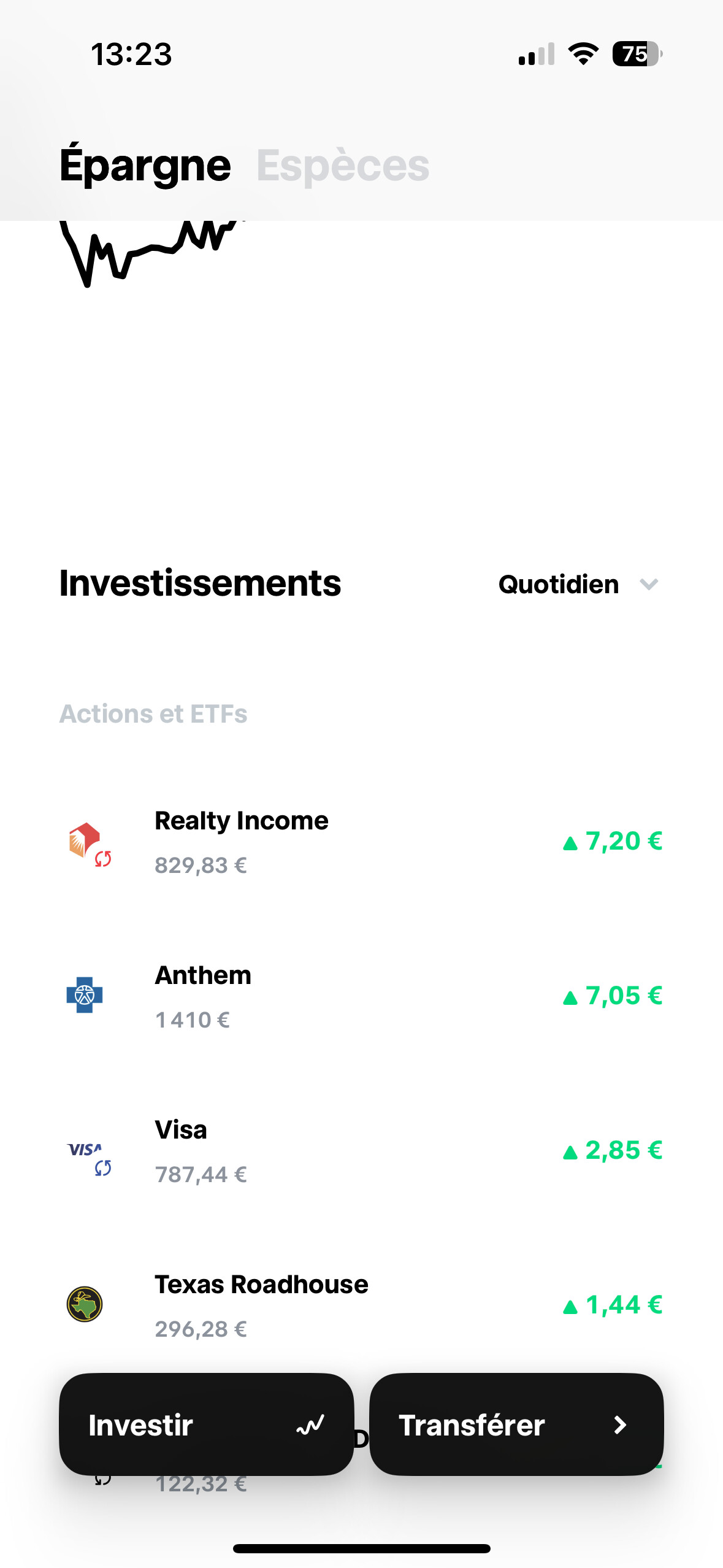Open the Realty Income investment

pyautogui.click(x=361, y=842)
